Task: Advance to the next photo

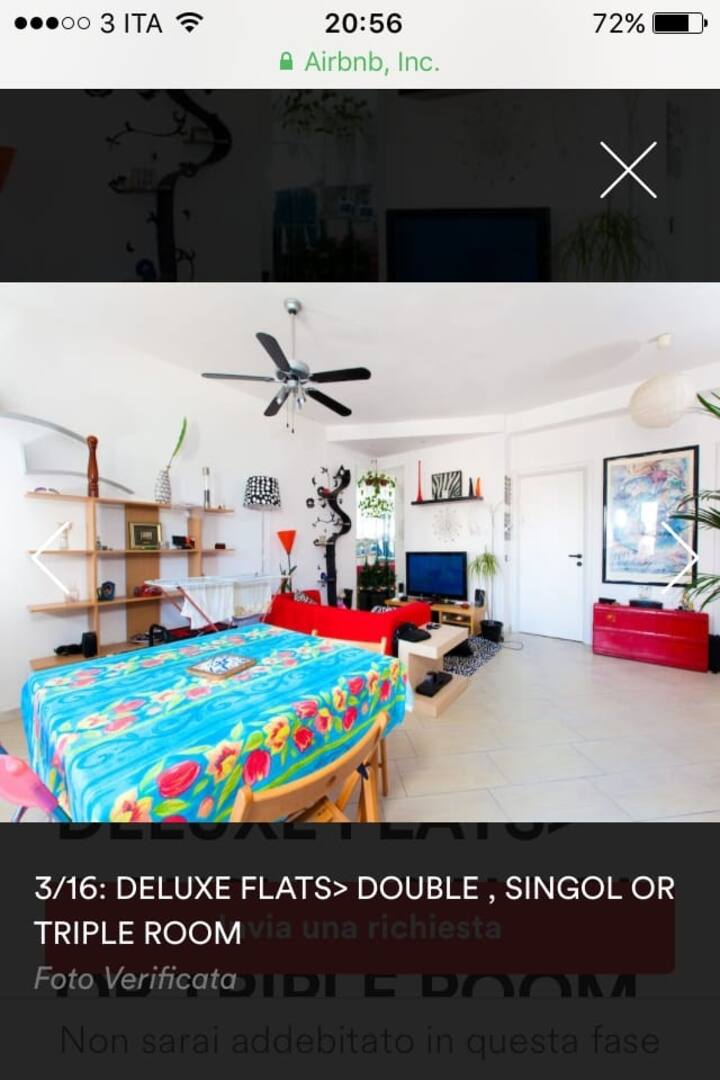Action: click(679, 557)
